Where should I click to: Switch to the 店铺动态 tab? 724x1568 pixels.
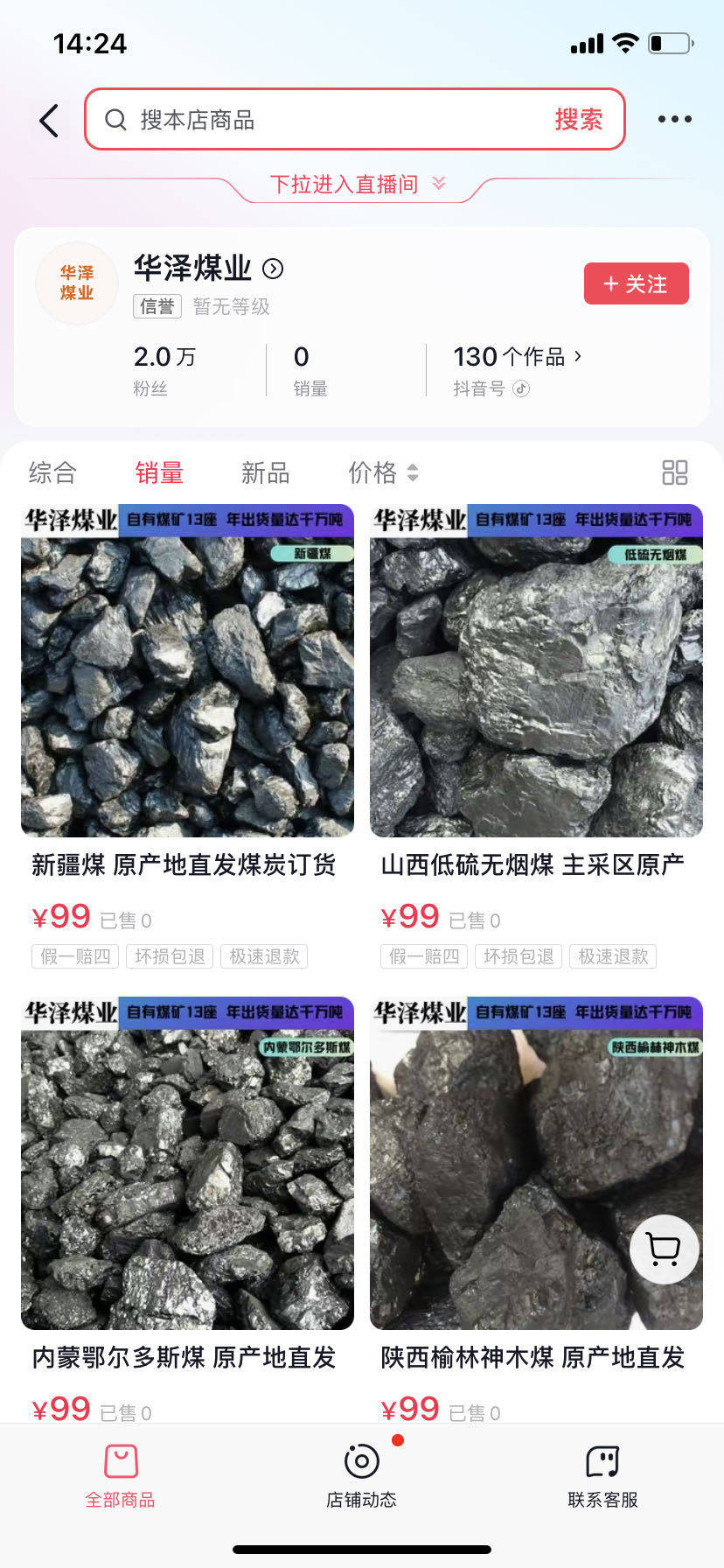[361, 1477]
